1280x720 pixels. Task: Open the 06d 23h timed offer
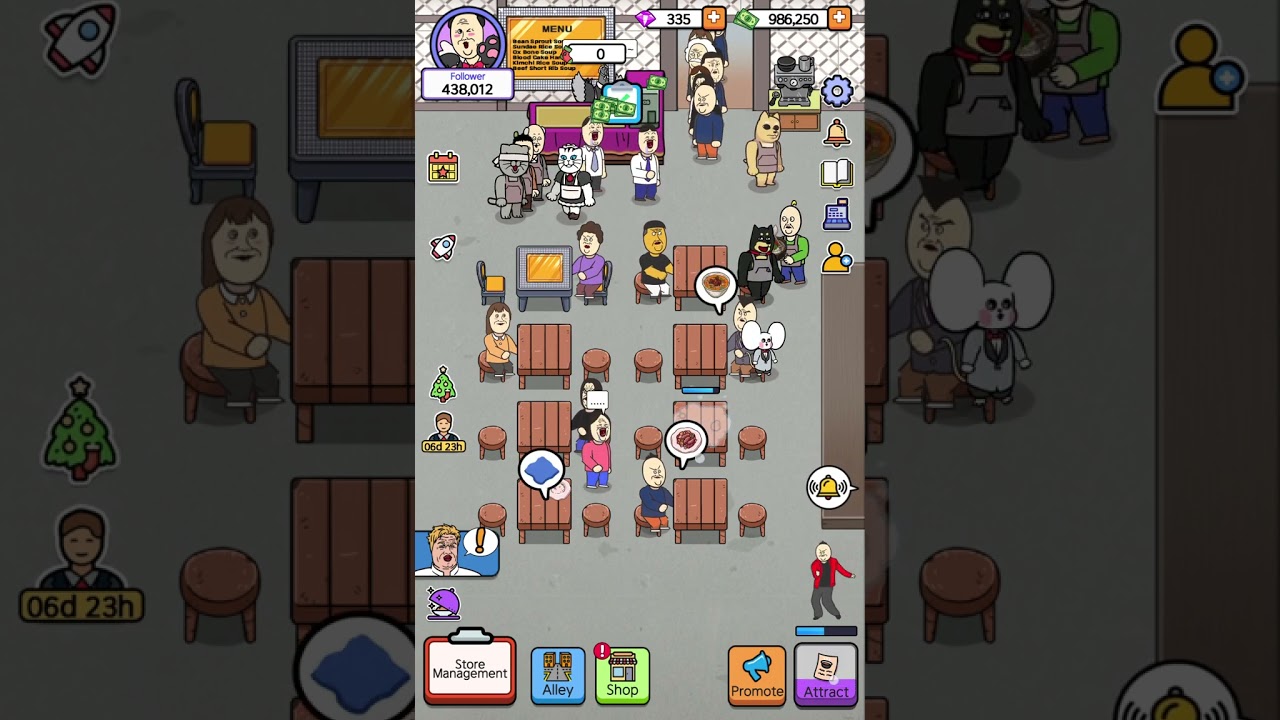pos(443,432)
